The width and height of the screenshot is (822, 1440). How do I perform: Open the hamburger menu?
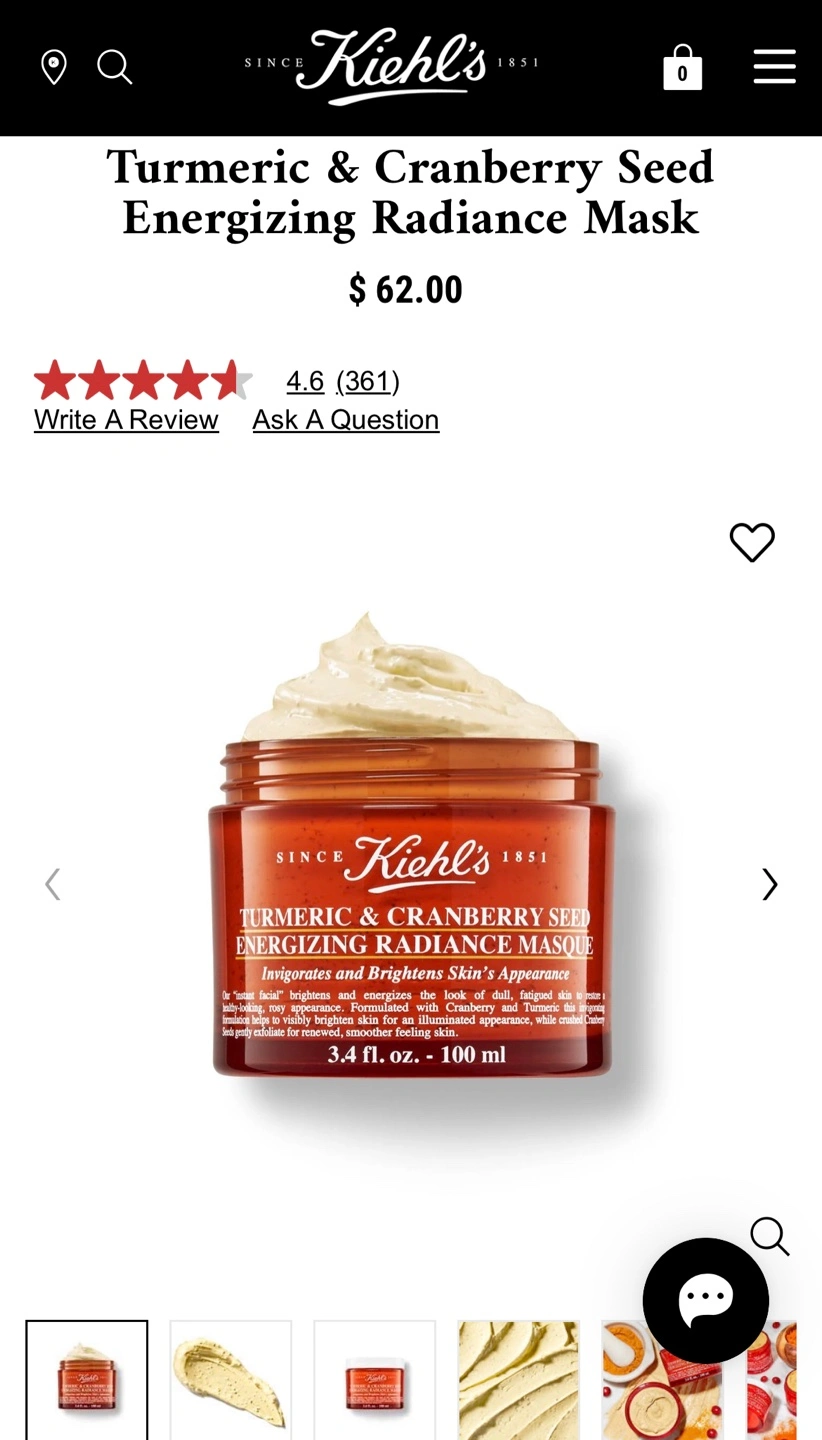point(775,67)
